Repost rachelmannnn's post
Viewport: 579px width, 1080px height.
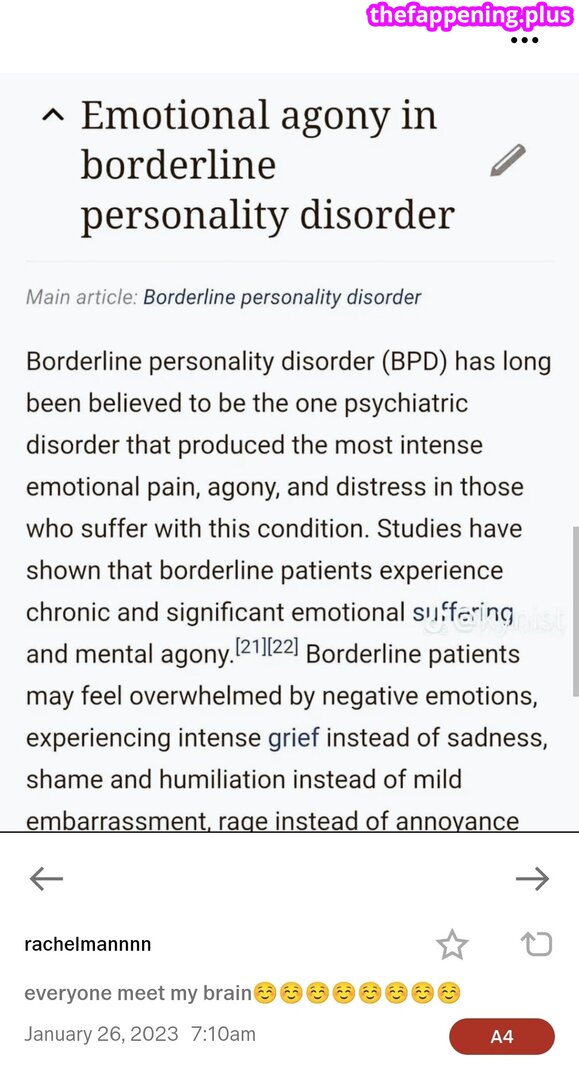click(x=536, y=944)
